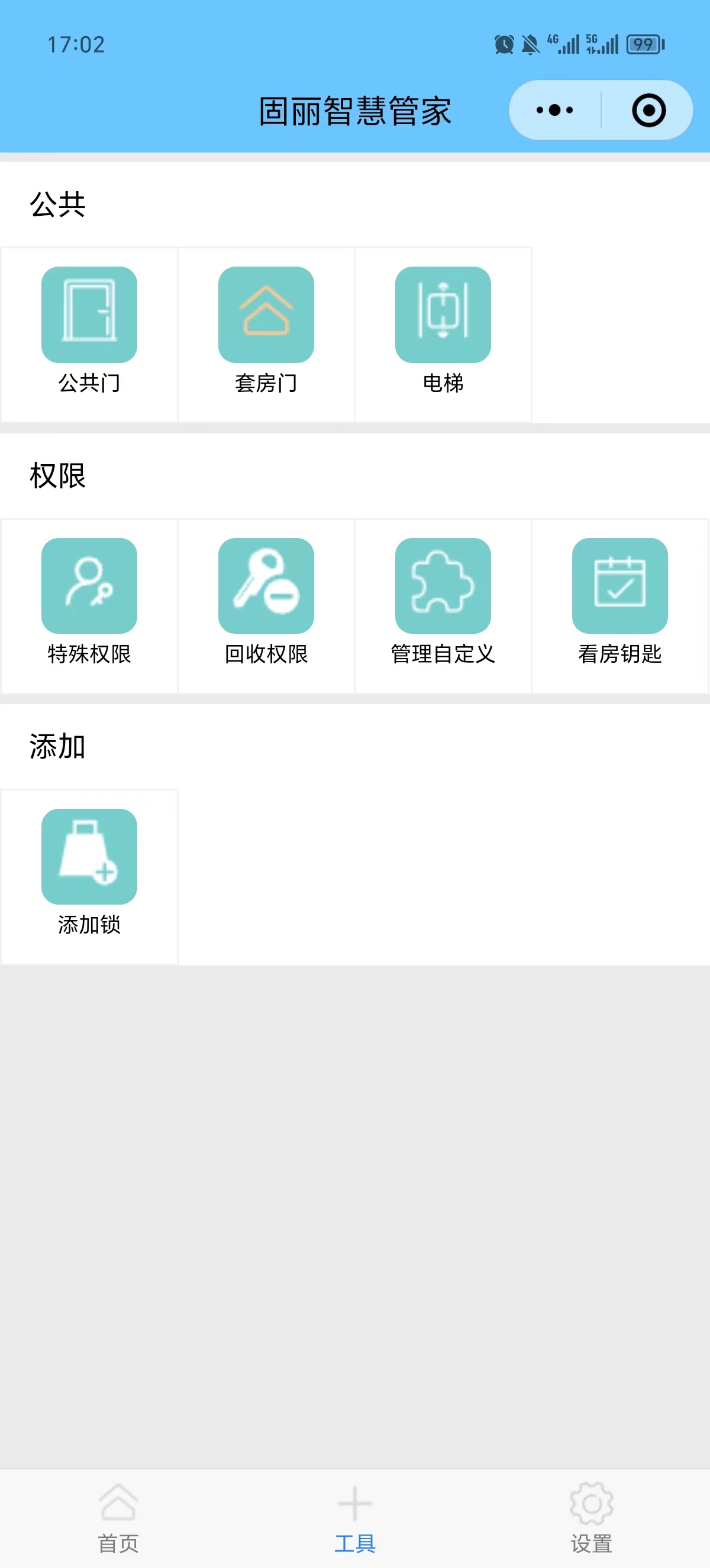Switch to the 首页 home tab
The image size is (710, 1568).
coord(118,1518)
